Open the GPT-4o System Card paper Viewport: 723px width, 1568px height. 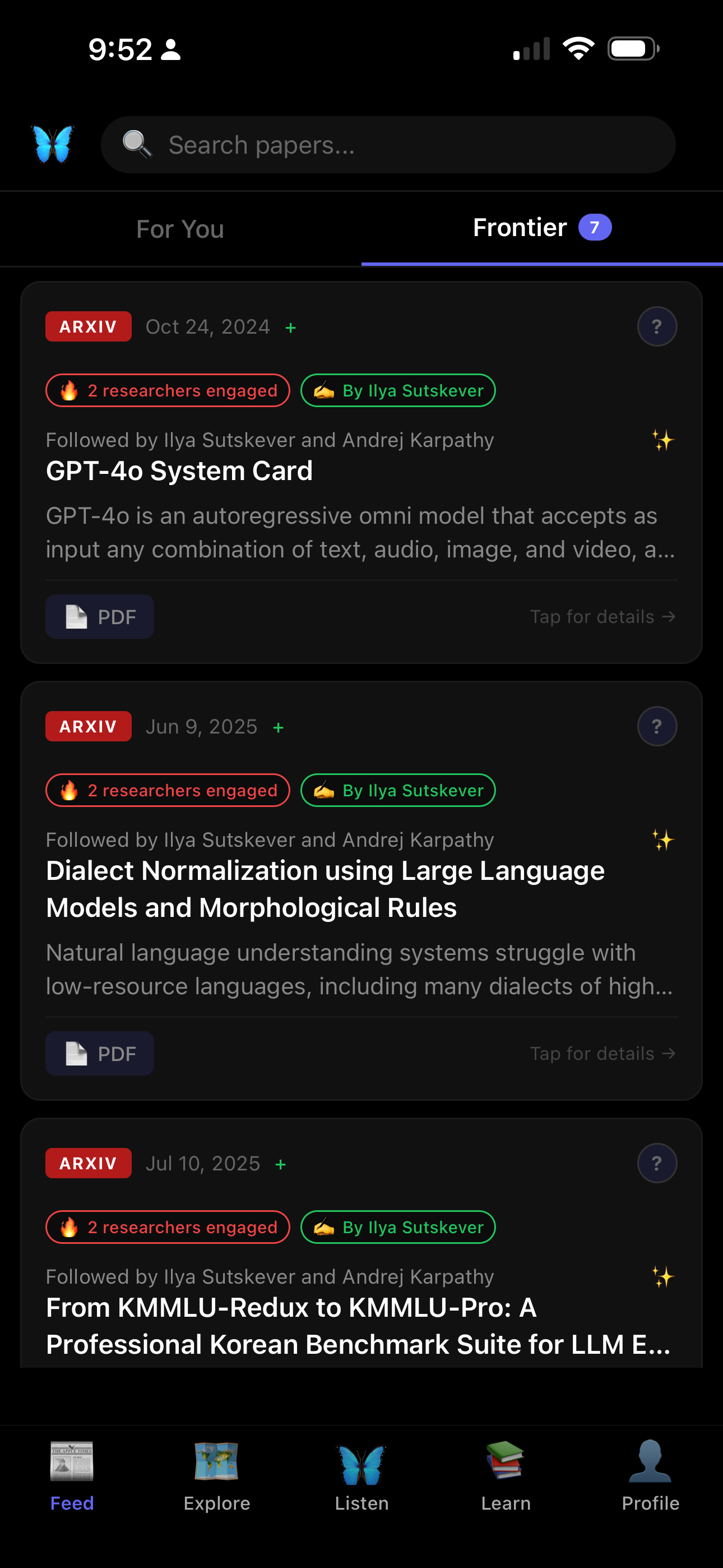[179, 471]
